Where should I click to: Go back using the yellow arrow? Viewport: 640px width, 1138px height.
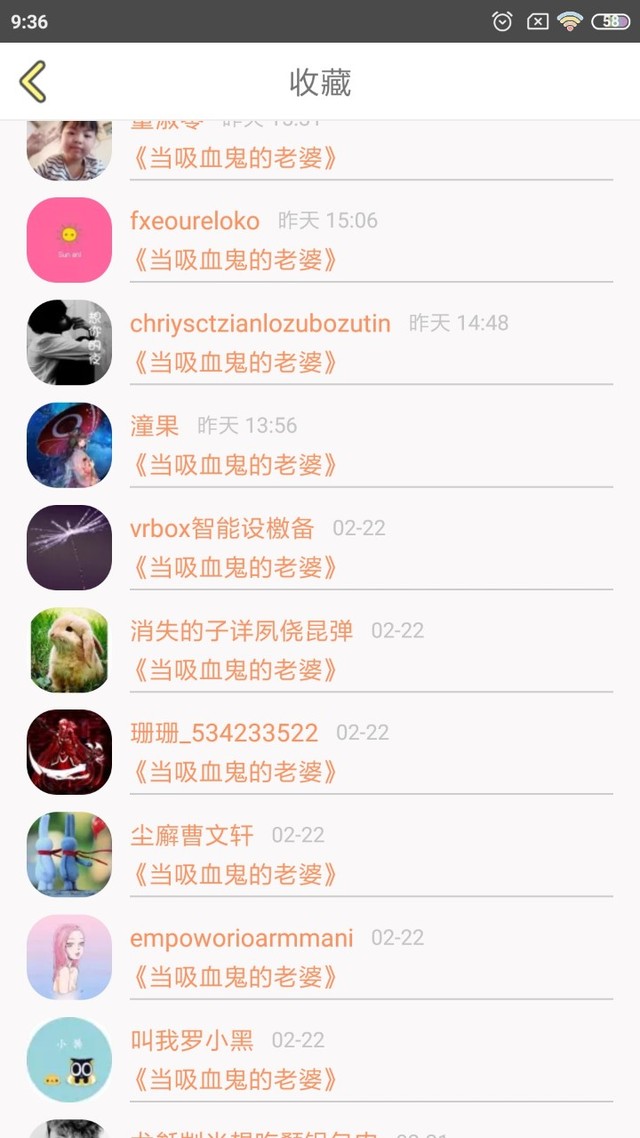(x=33, y=81)
